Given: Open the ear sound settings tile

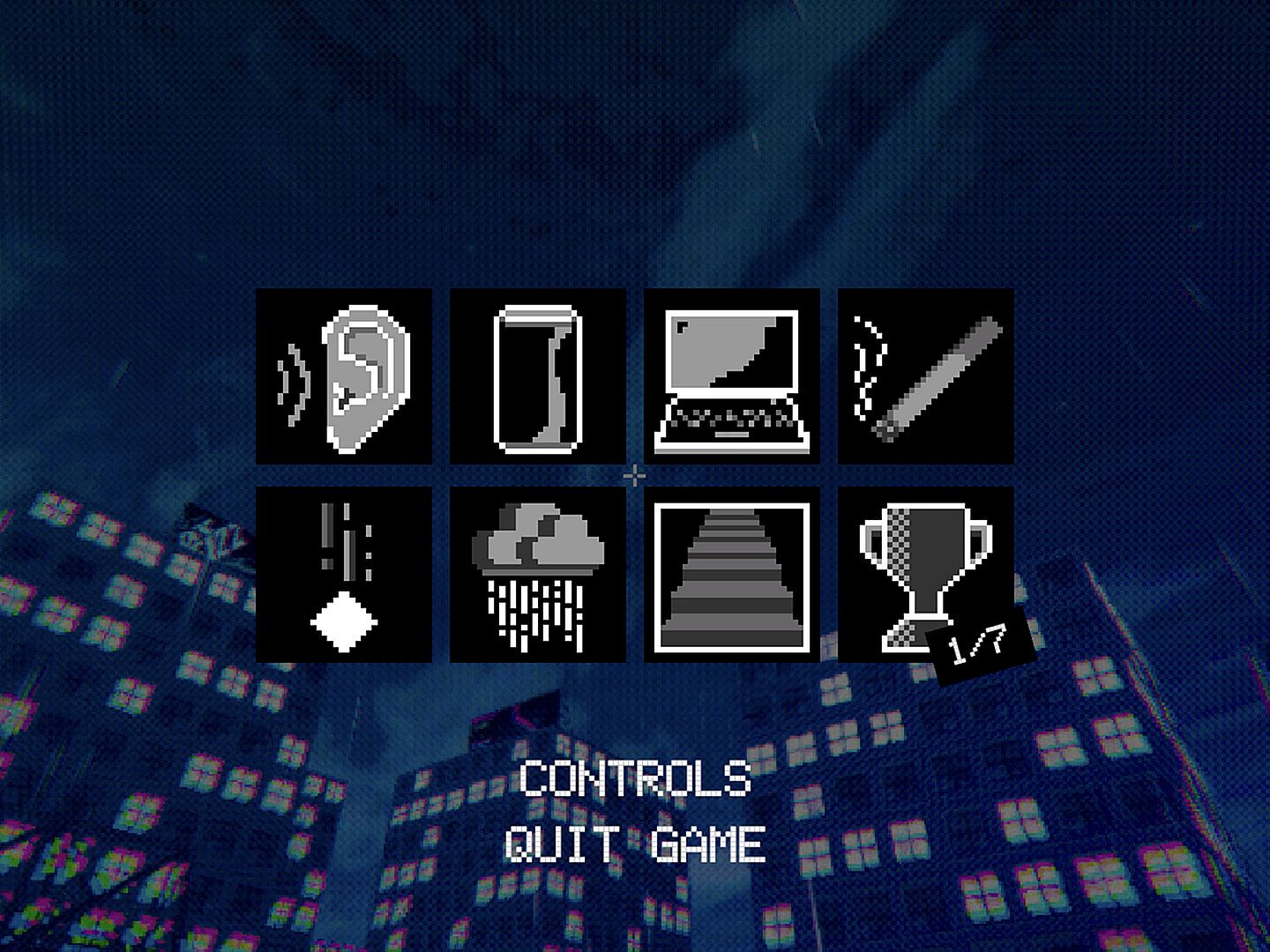Looking at the screenshot, I should pos(344,376).
